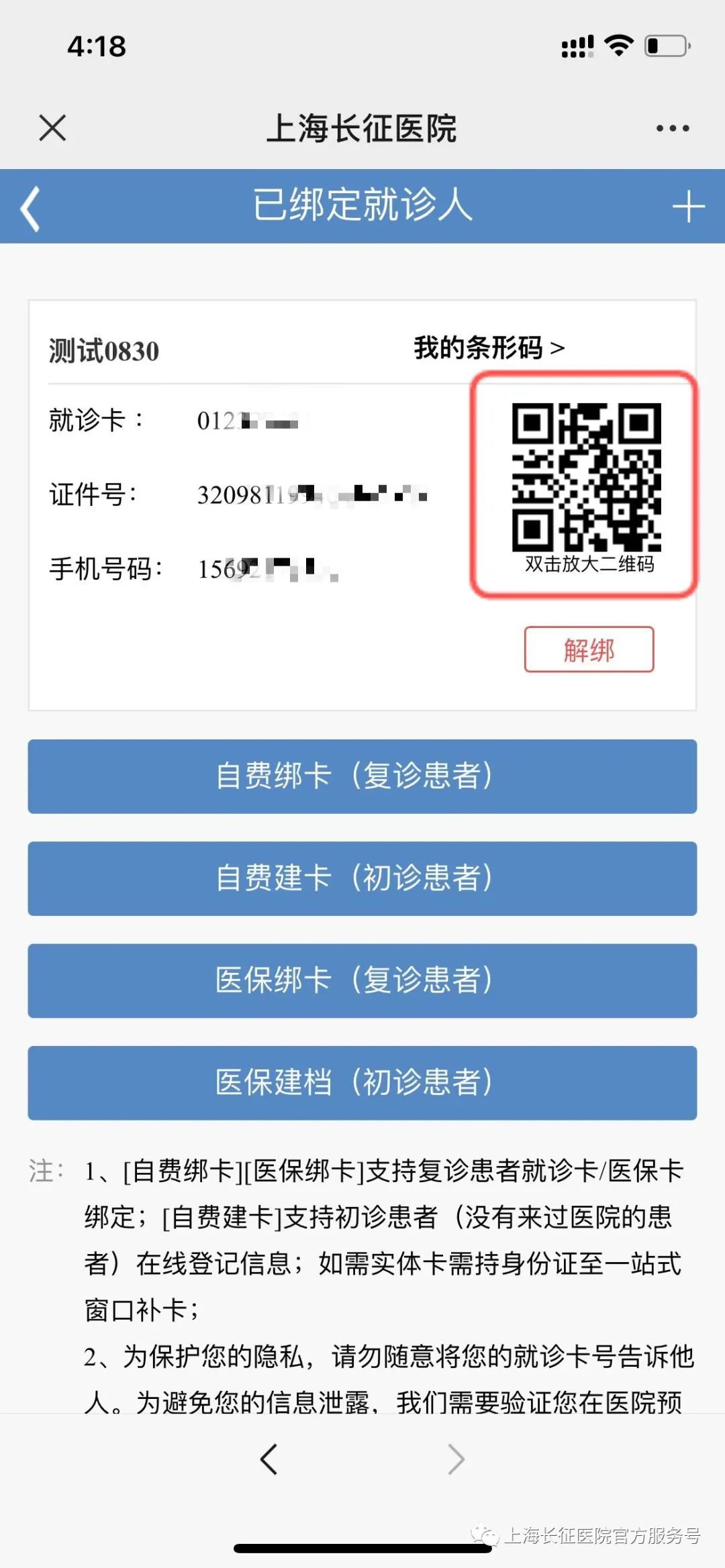Screen dimensions: 725x1568
Task: Close the 上海长征医院 mini-program page
Action: pos(52,127)
